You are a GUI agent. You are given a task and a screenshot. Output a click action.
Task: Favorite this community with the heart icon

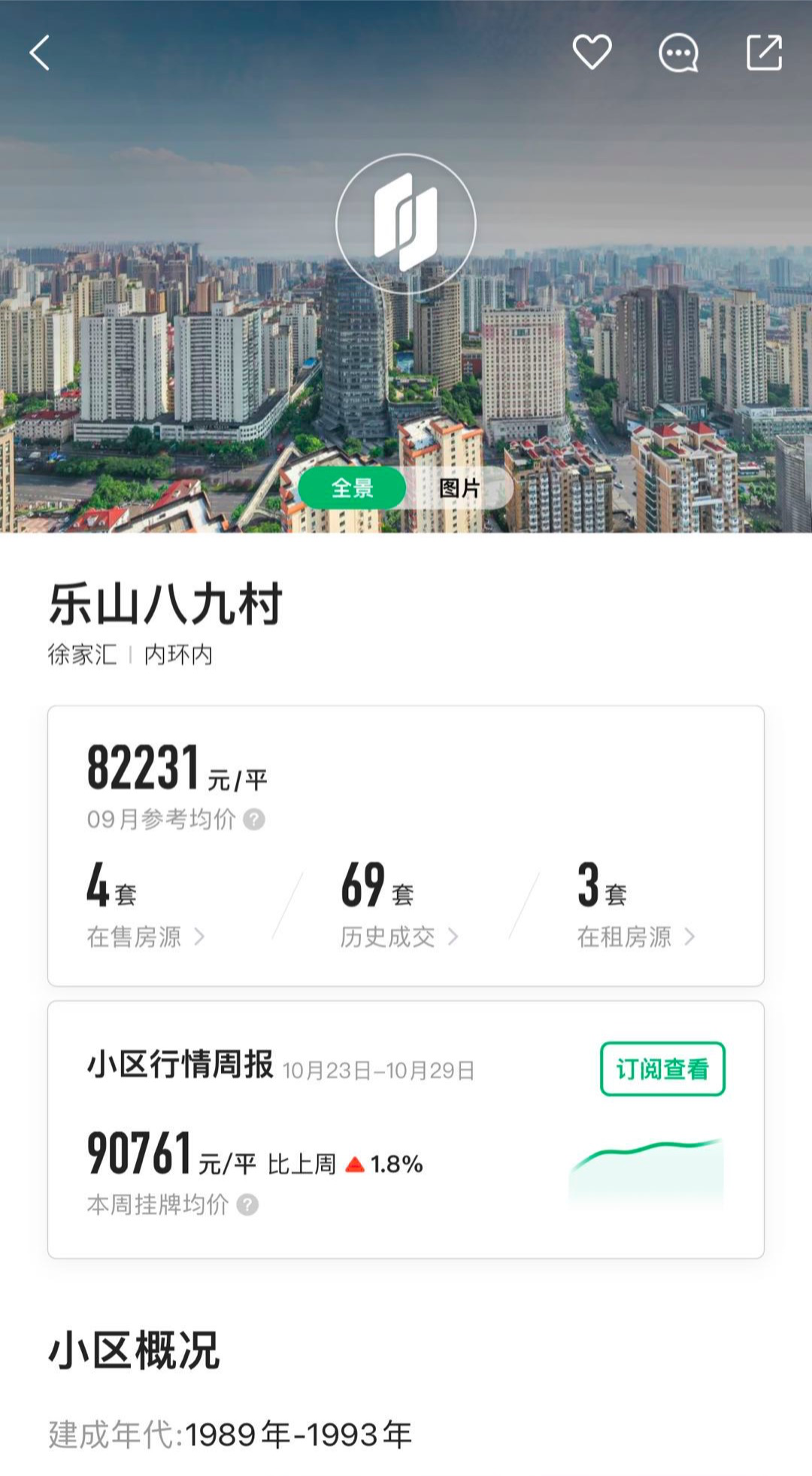tap(592, 53)
